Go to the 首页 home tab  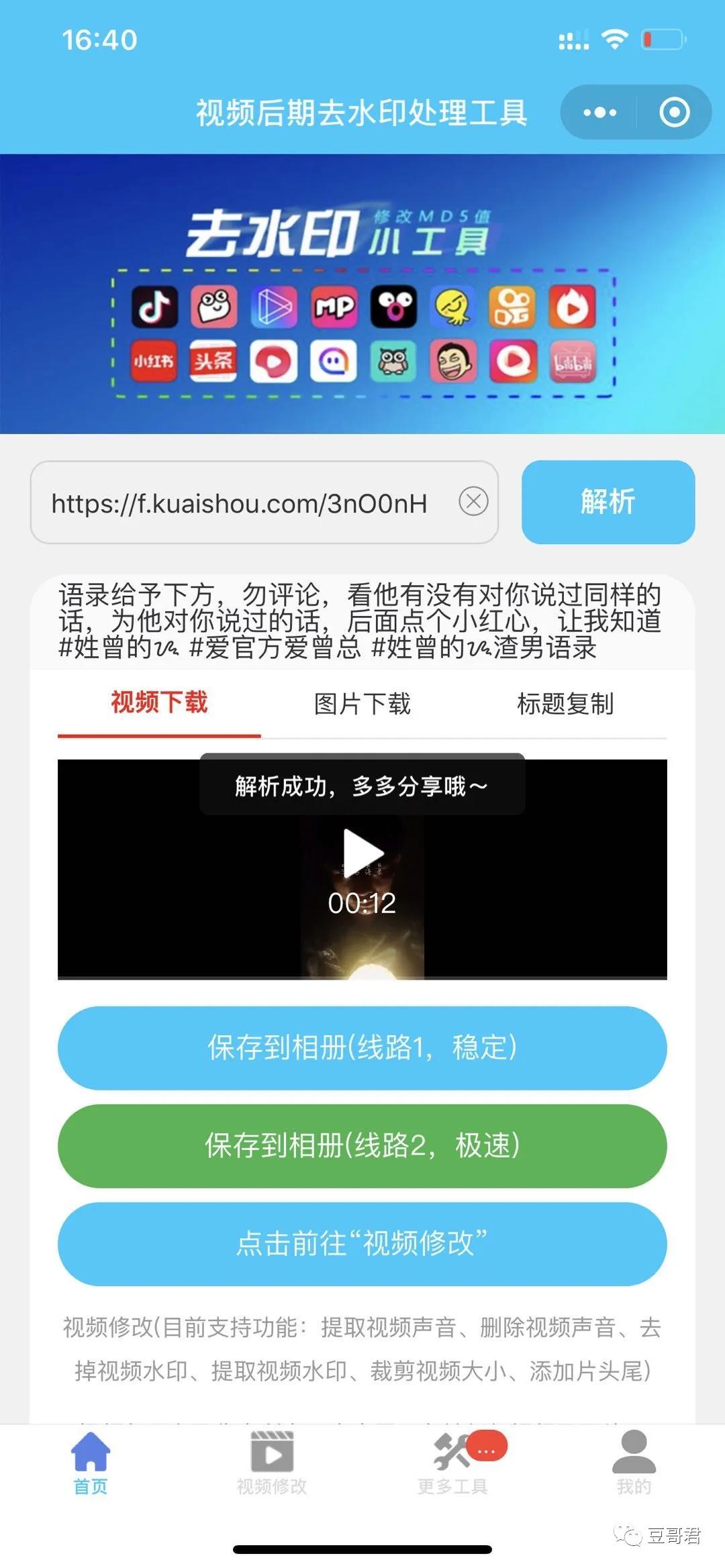coord(91,1463)
